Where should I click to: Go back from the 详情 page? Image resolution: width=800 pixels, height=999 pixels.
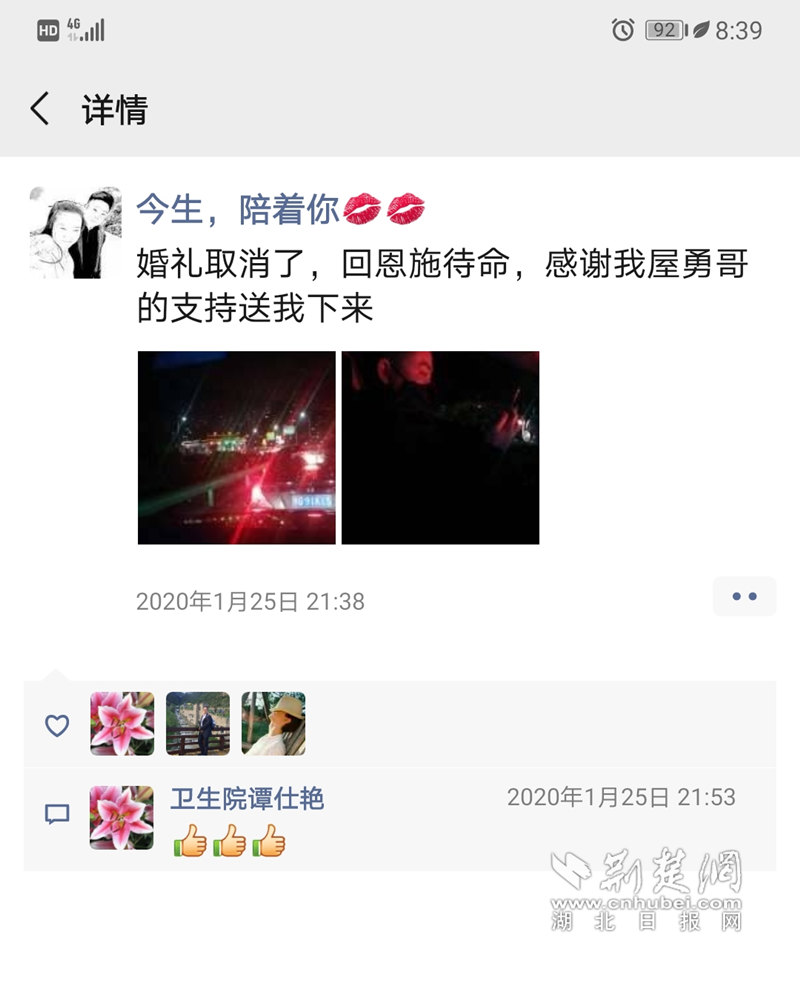tap(40, 108)
